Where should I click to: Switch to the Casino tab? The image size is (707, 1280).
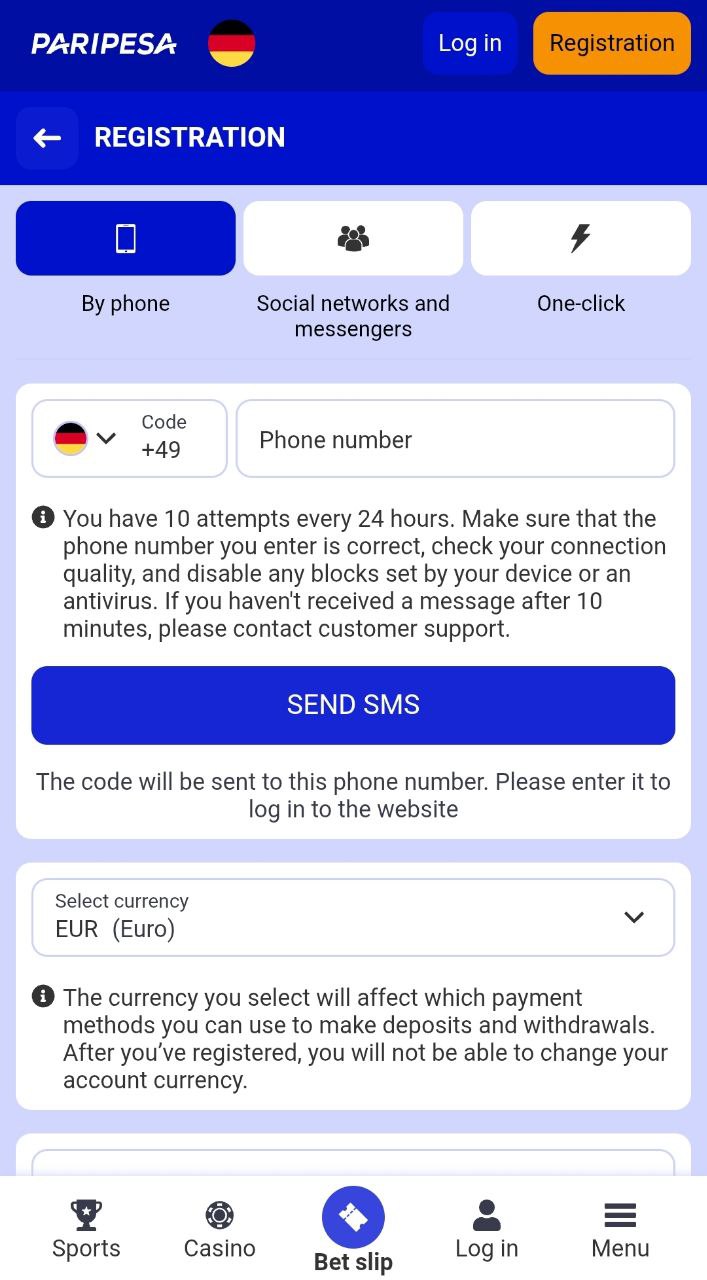pos(220,1229)
